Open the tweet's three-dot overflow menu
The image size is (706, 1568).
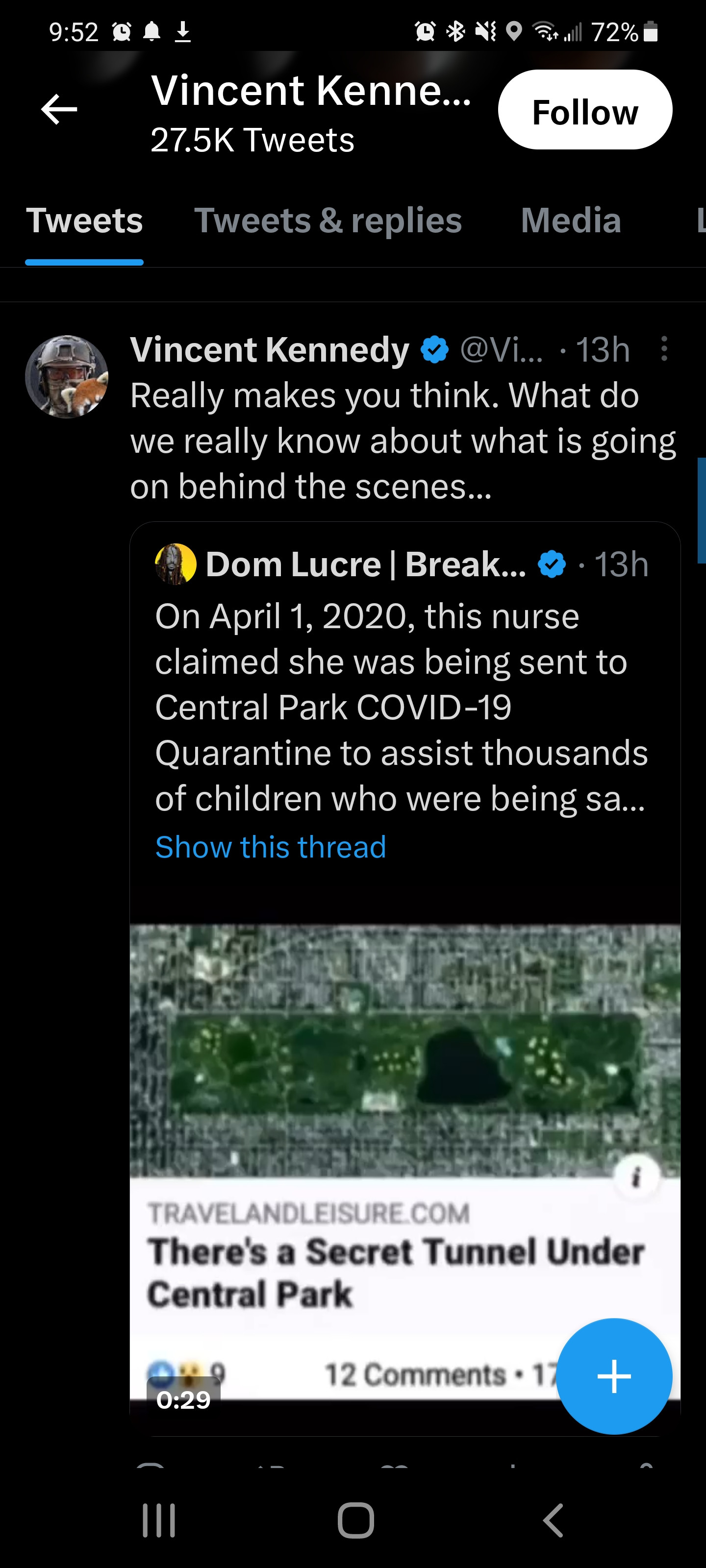(x=664, y=349)
